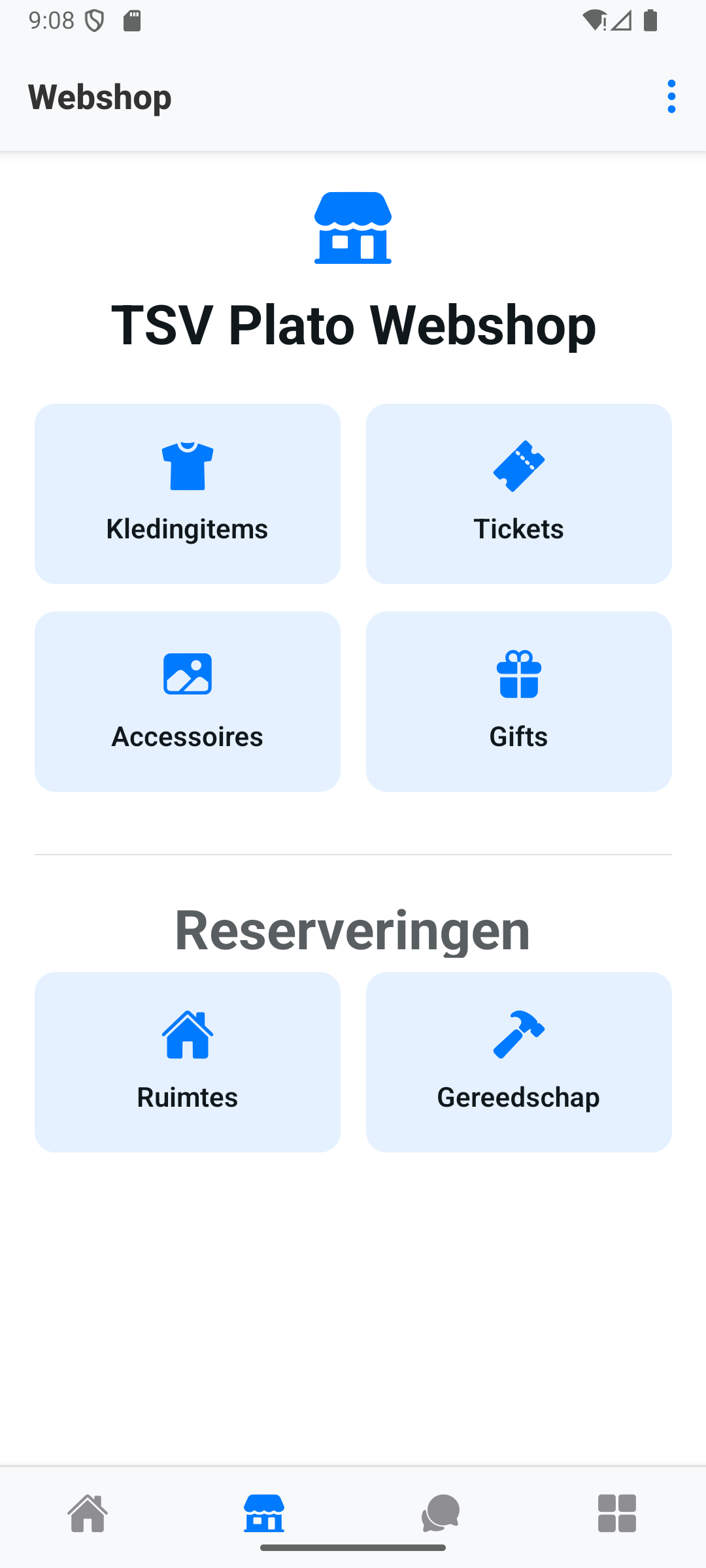Image resolution: width=706 pixels, height=1568 pixels.
Task: Open the Kledingitems category card
Action: pos(188,494)
